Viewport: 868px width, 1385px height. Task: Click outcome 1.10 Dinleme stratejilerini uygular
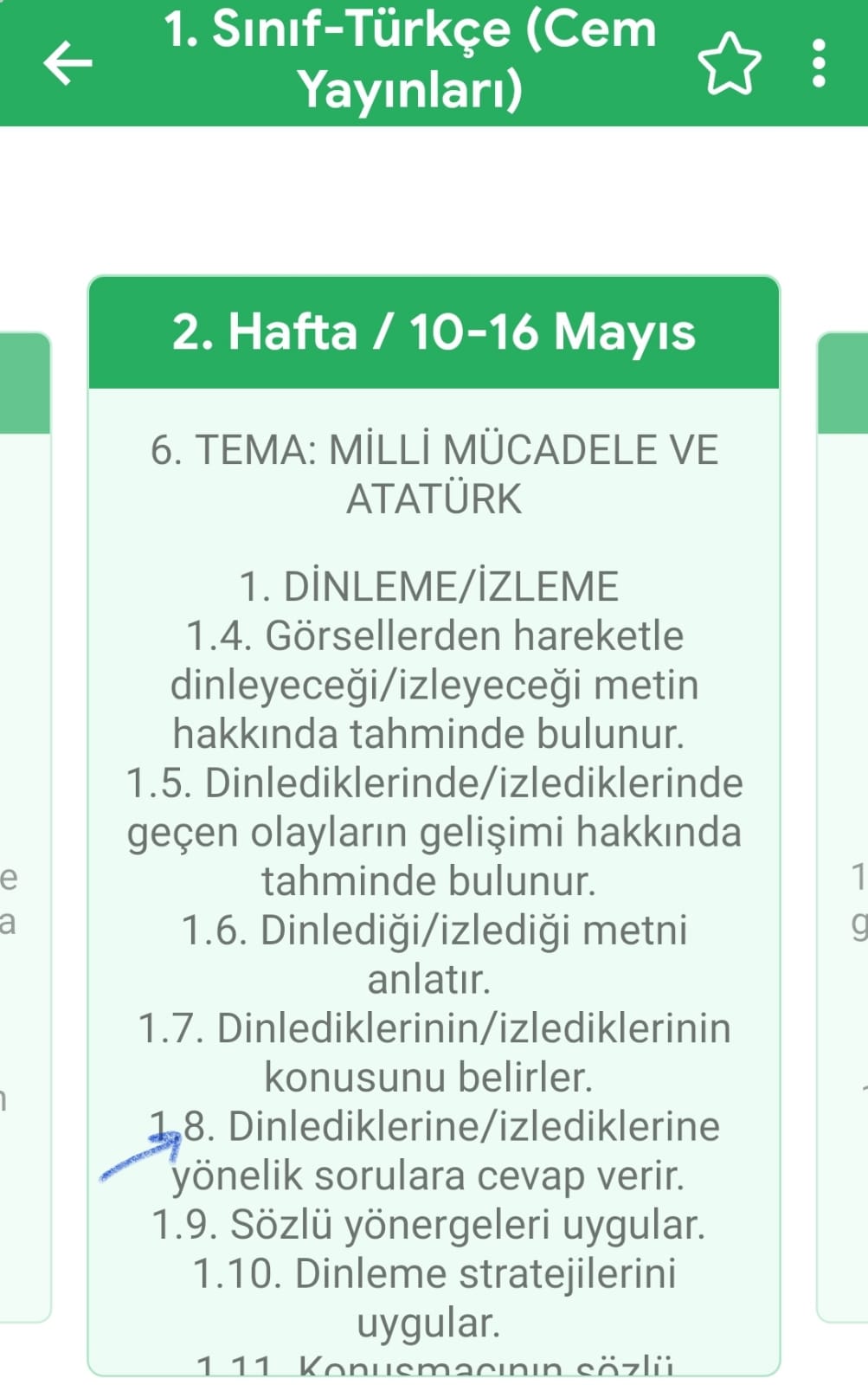(433, 1297)
